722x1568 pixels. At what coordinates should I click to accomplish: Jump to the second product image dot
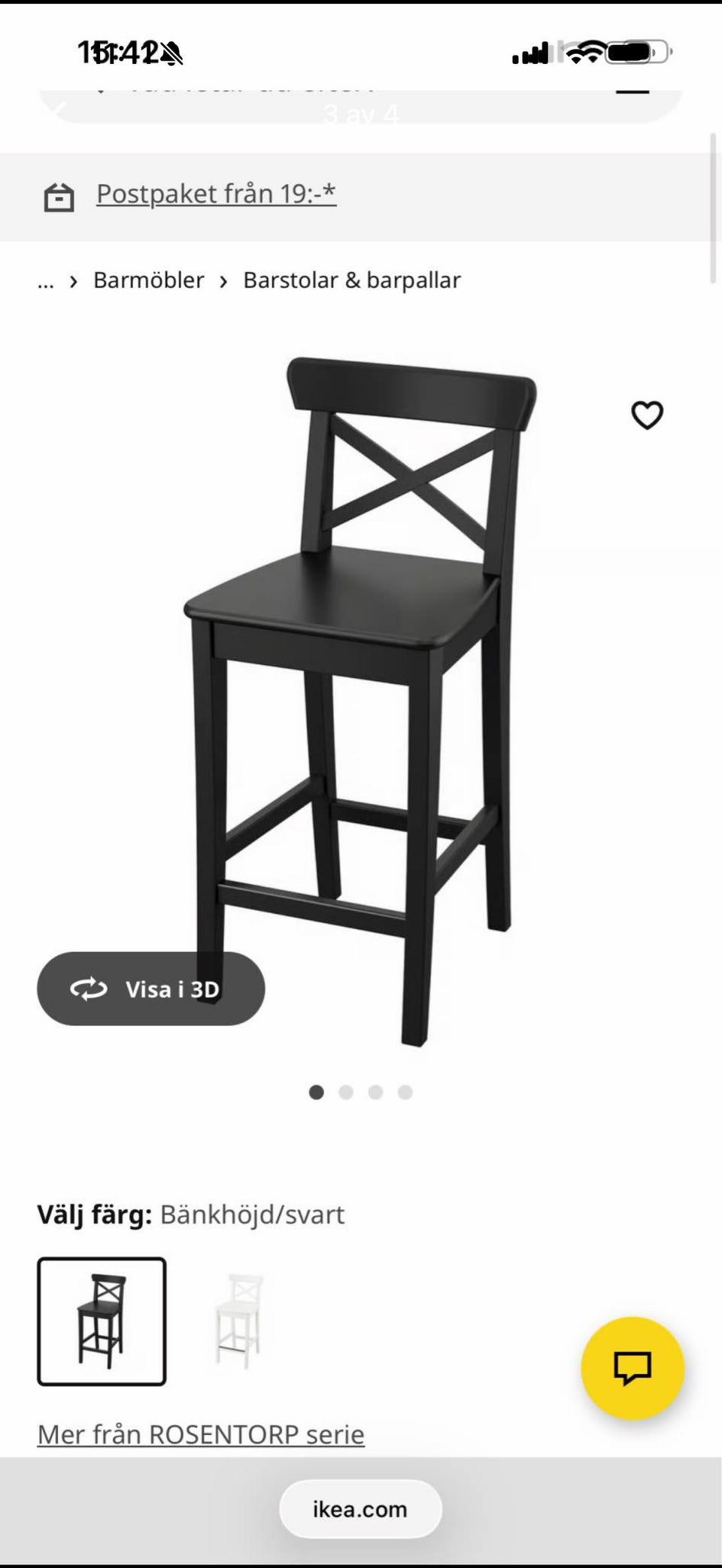[x=346, y=1092]
